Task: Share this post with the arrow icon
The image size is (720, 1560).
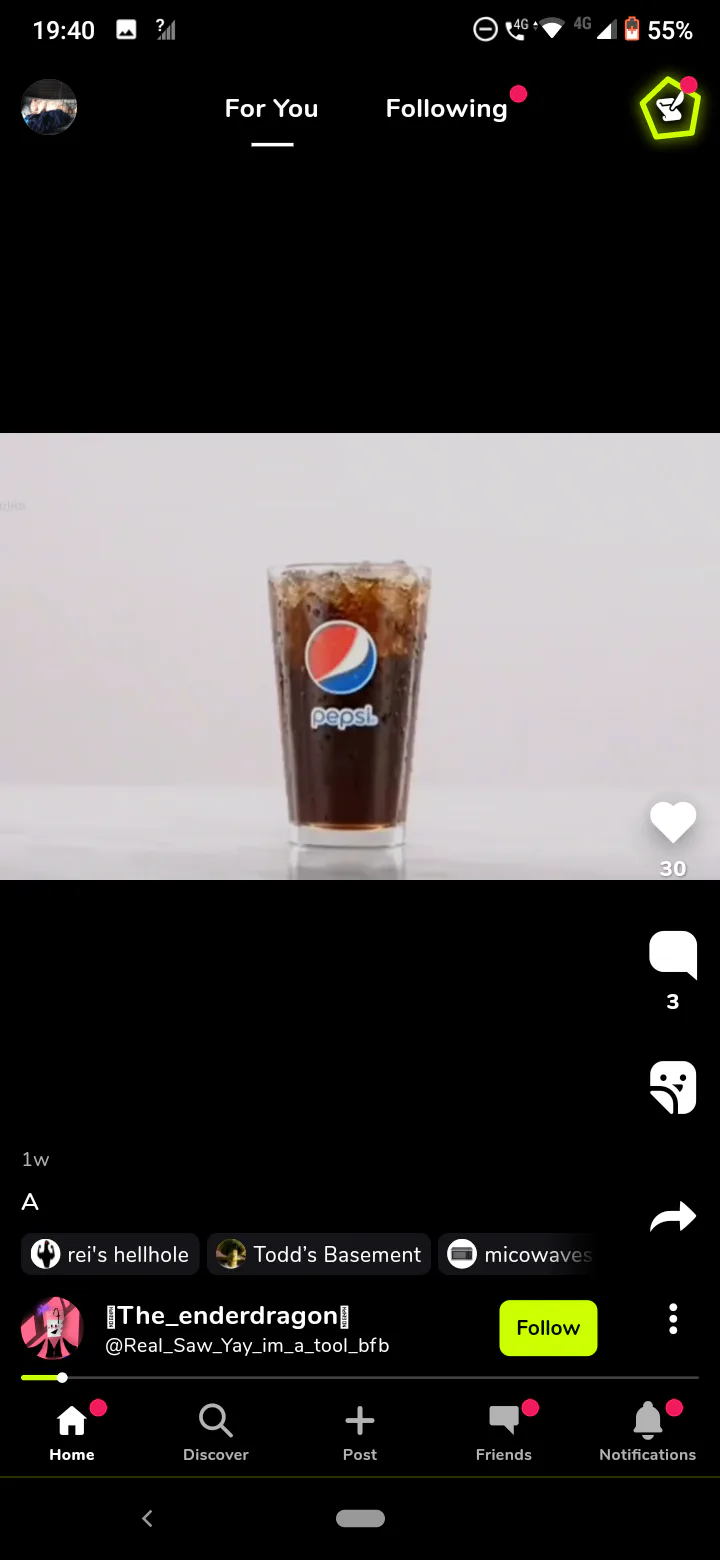Action: (673, 1217)
